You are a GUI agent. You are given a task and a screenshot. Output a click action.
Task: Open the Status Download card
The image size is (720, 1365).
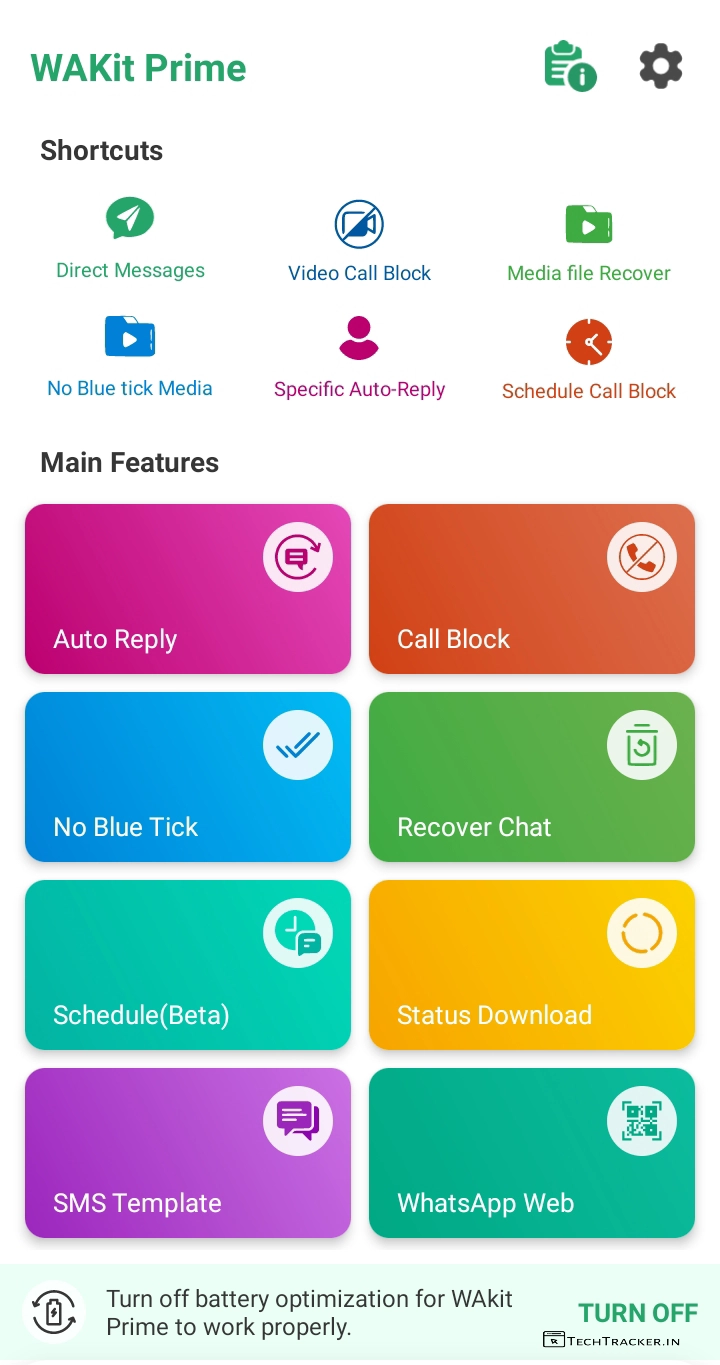pyautogui.click(x=532, y=965)
